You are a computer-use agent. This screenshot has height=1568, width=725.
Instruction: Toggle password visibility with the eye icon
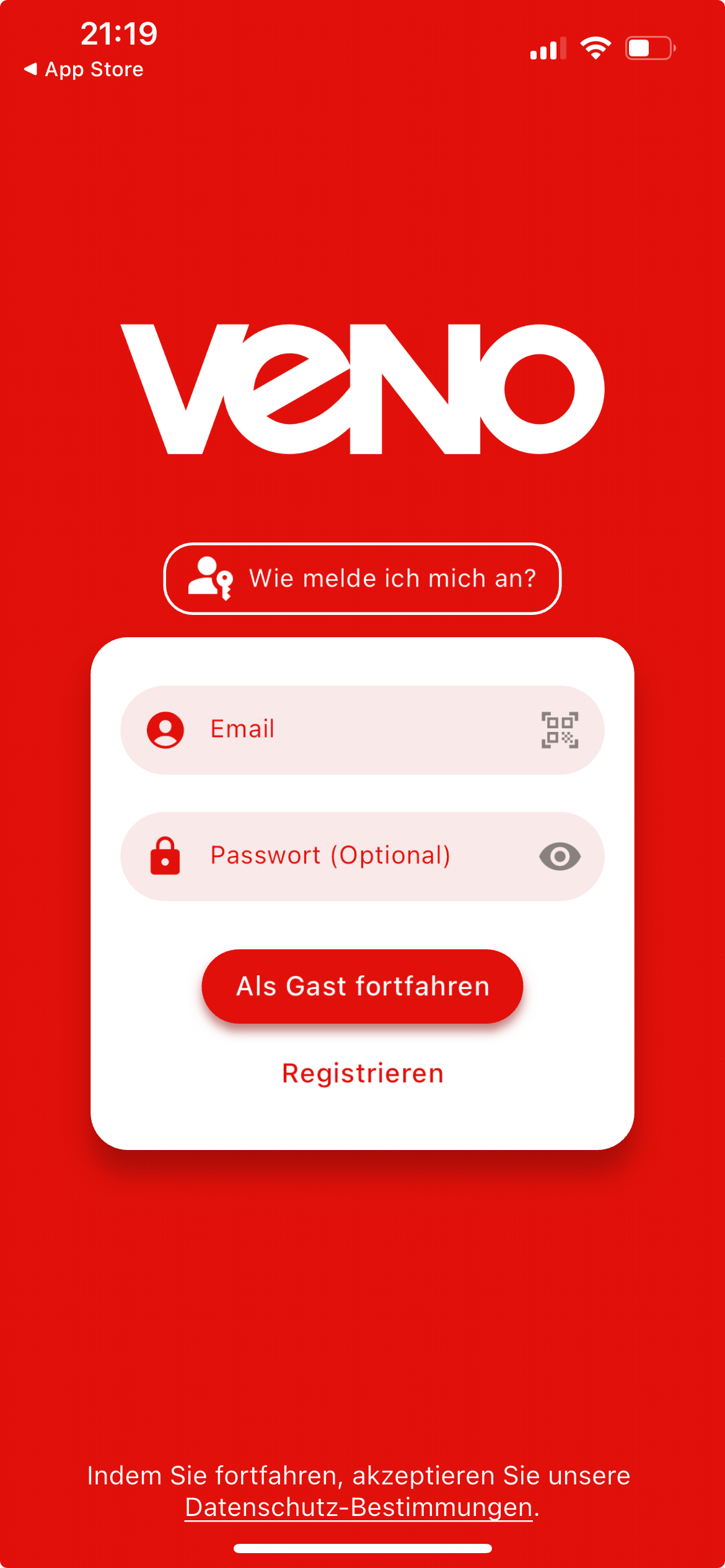click(x=560, y=856)
